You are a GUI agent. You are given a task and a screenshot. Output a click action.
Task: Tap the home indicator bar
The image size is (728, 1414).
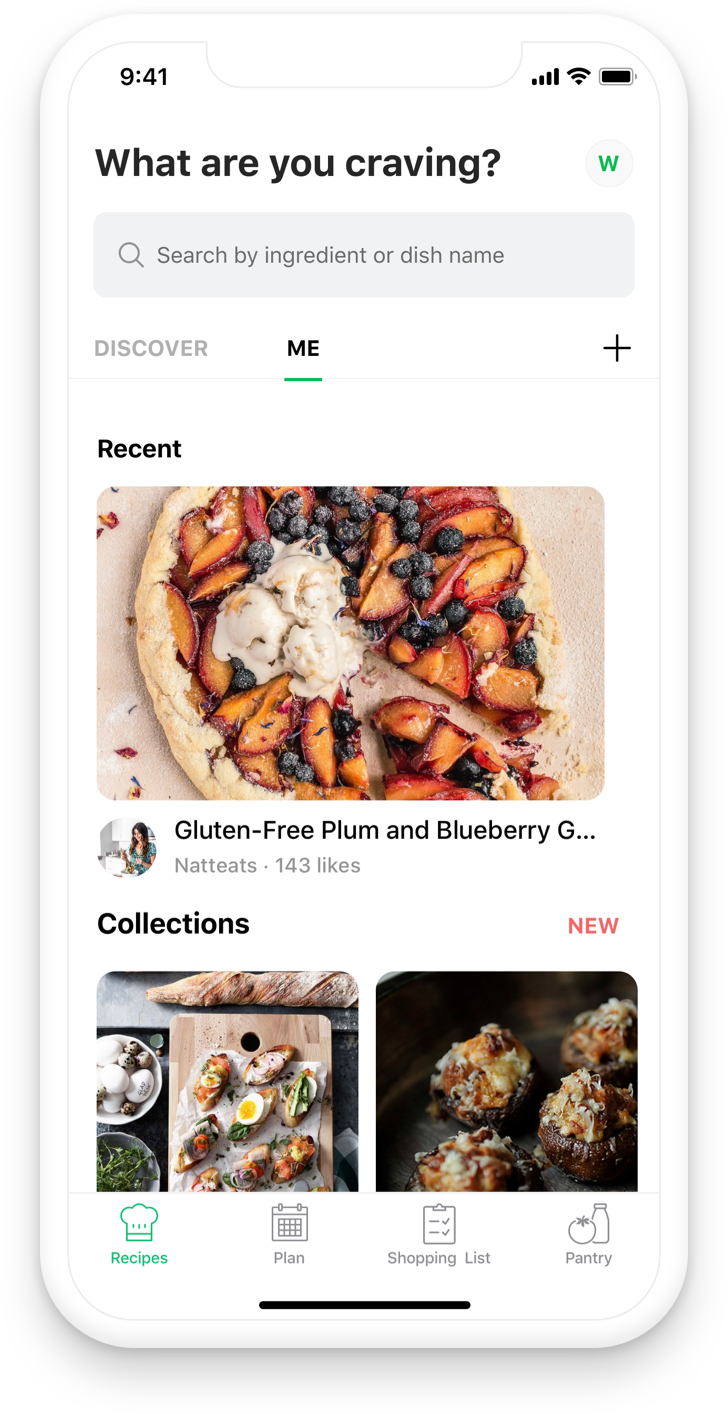click(x=364, y=1305)
